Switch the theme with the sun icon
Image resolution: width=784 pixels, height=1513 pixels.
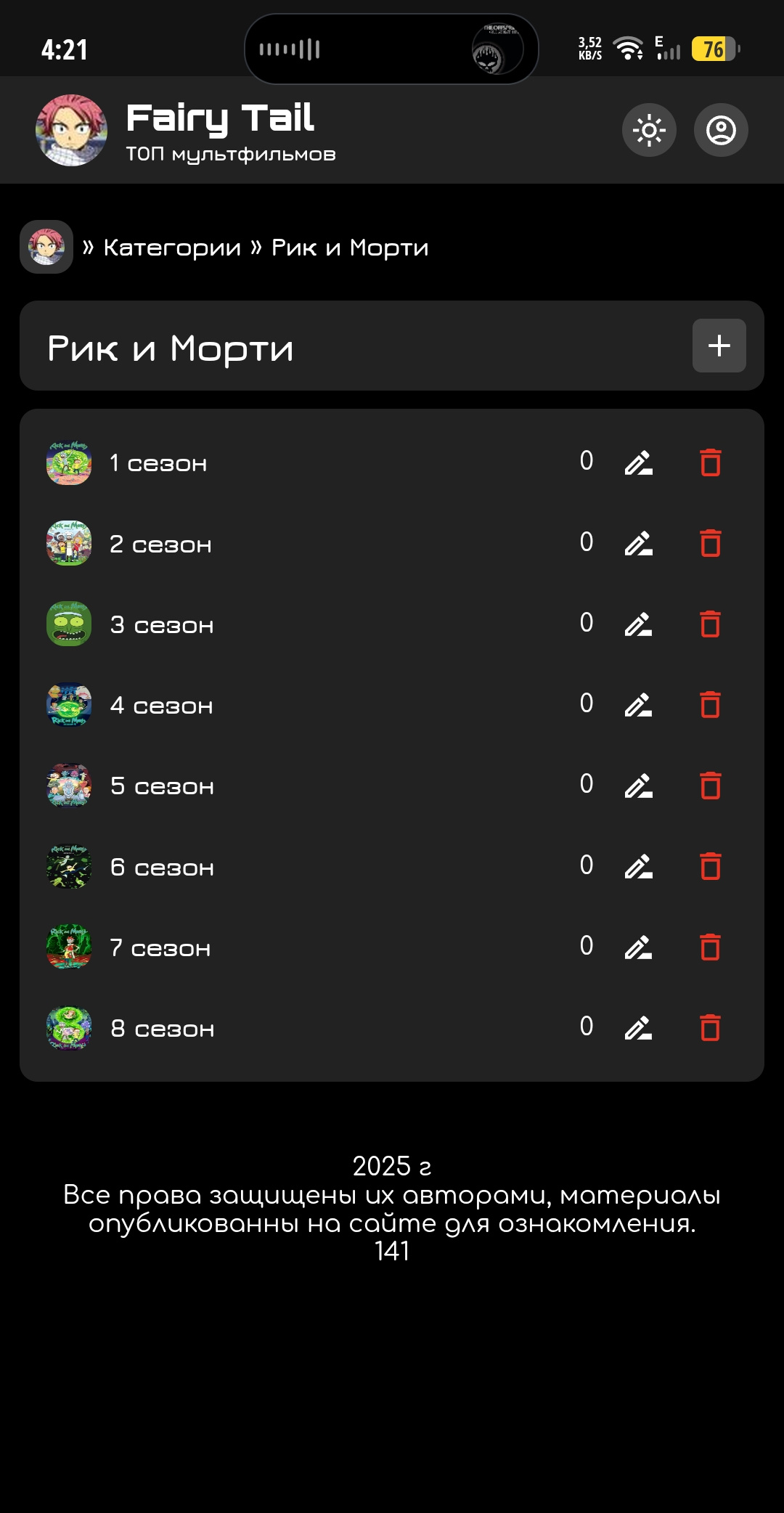(x=649, y=131)
